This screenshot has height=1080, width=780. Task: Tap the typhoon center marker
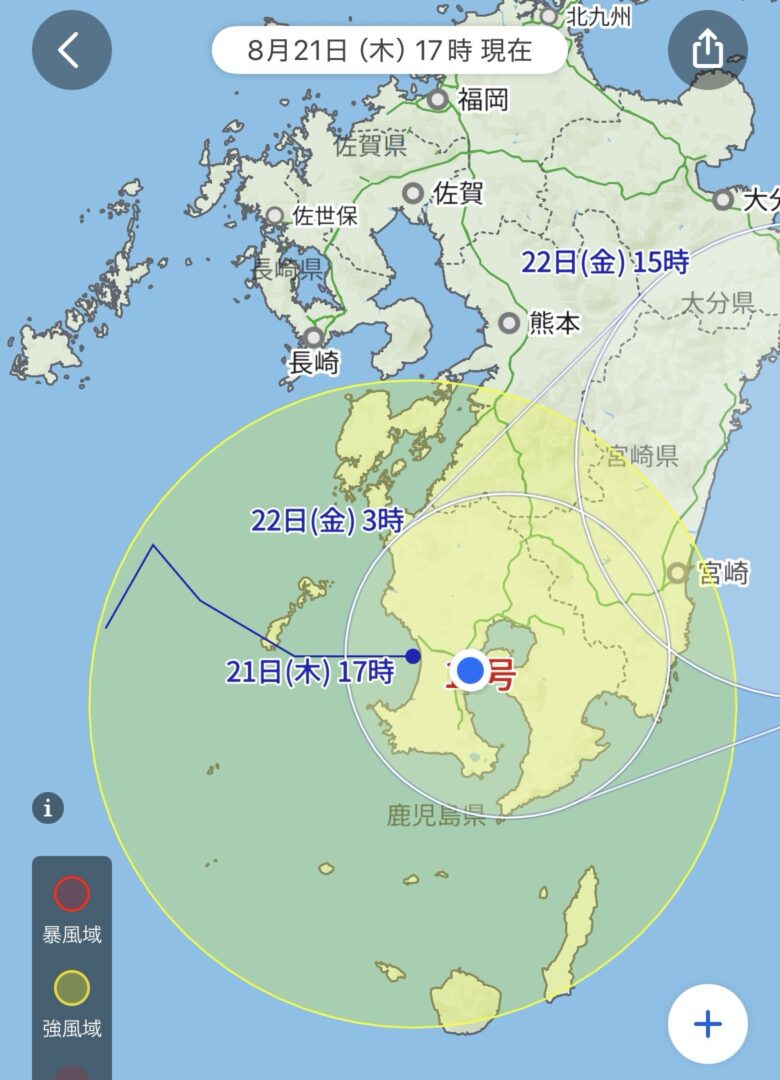[469, 671]
